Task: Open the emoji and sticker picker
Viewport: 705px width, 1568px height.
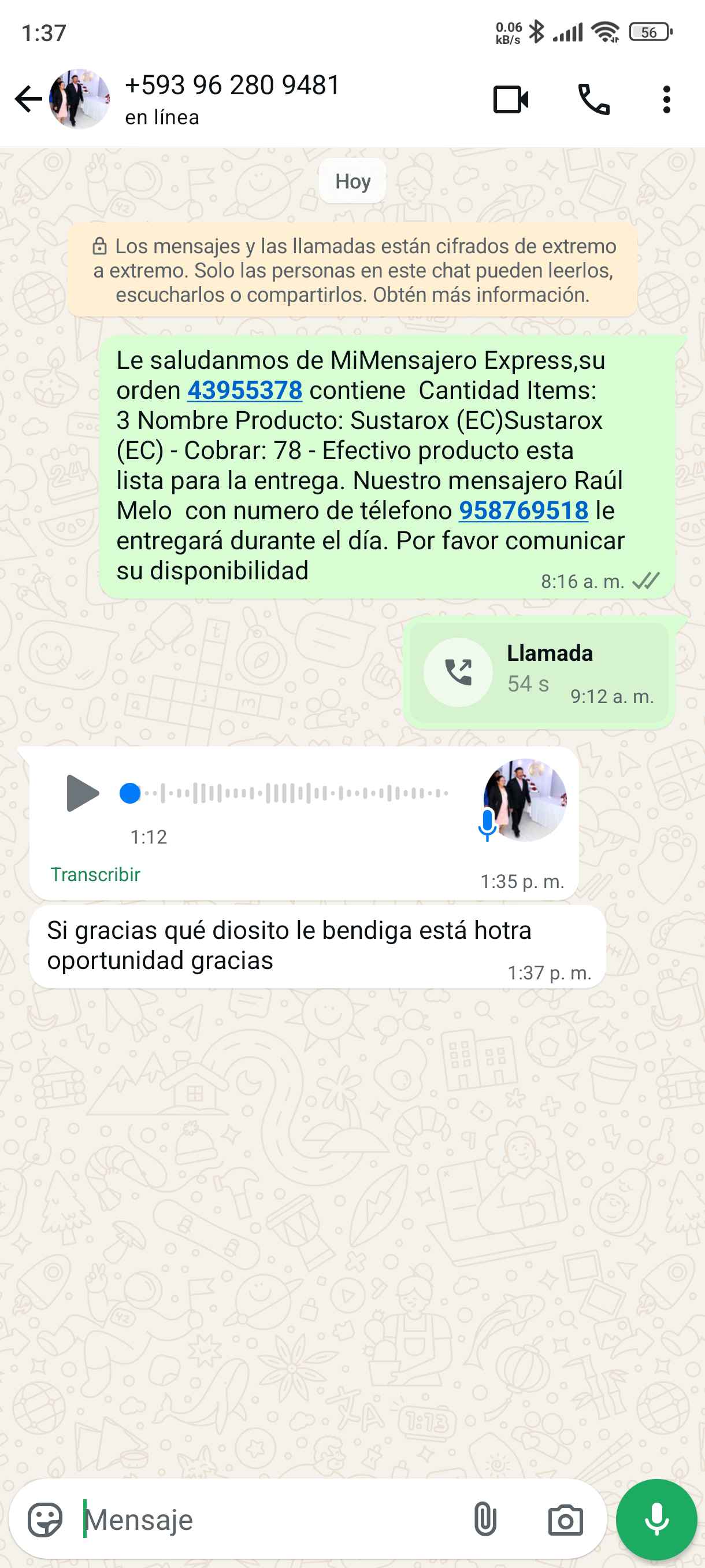Action: (45, 1519)
